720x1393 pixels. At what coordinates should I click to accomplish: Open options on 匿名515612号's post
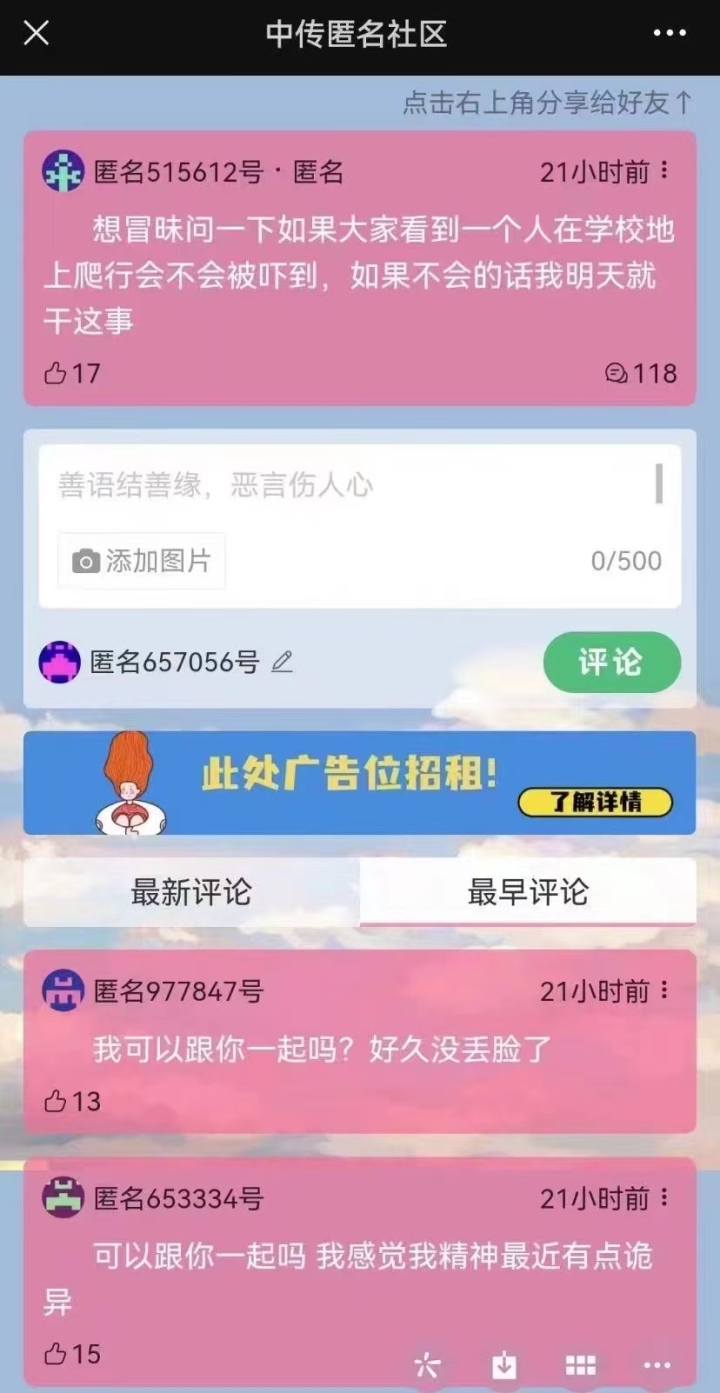coord(665,171)
